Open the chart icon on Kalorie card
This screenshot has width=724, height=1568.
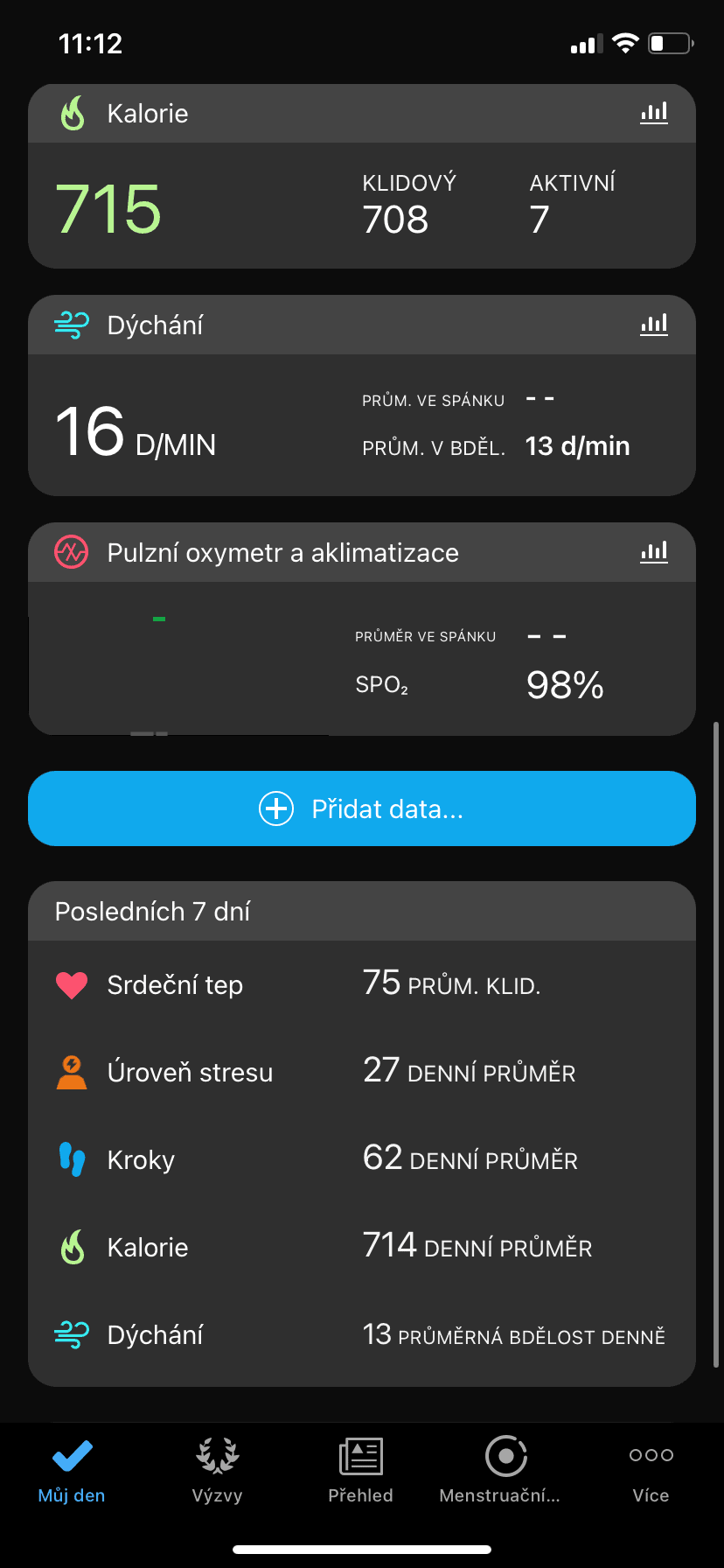coord(653,113)
